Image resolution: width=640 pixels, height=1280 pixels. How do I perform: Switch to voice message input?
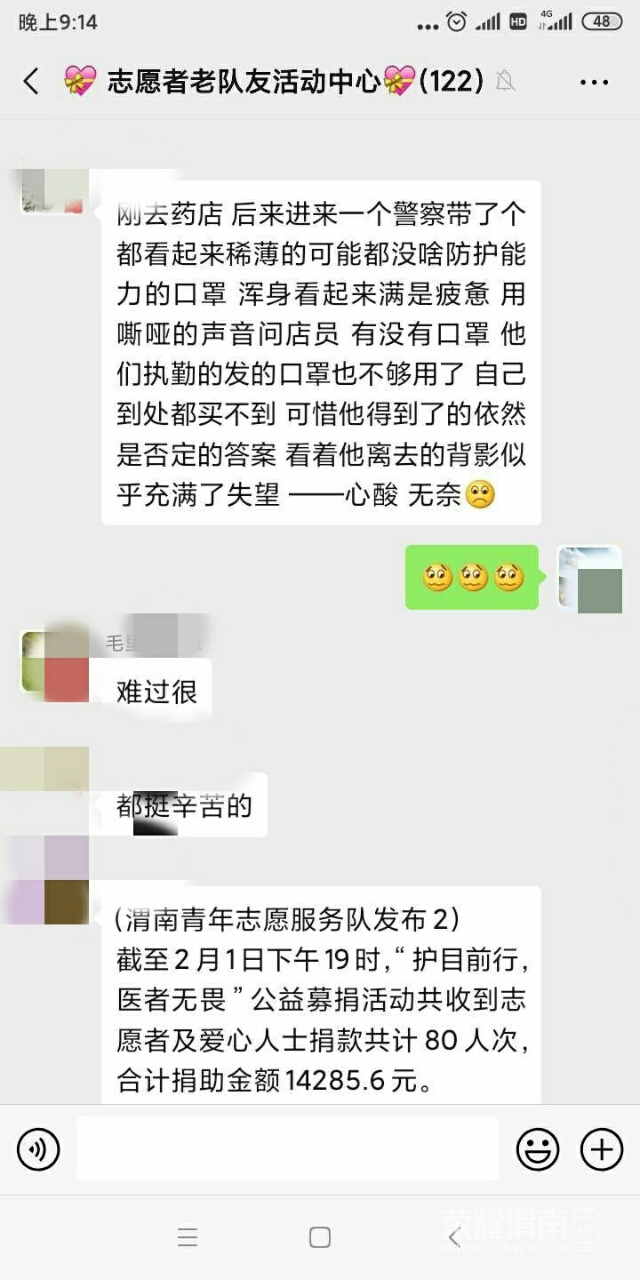38,1150
